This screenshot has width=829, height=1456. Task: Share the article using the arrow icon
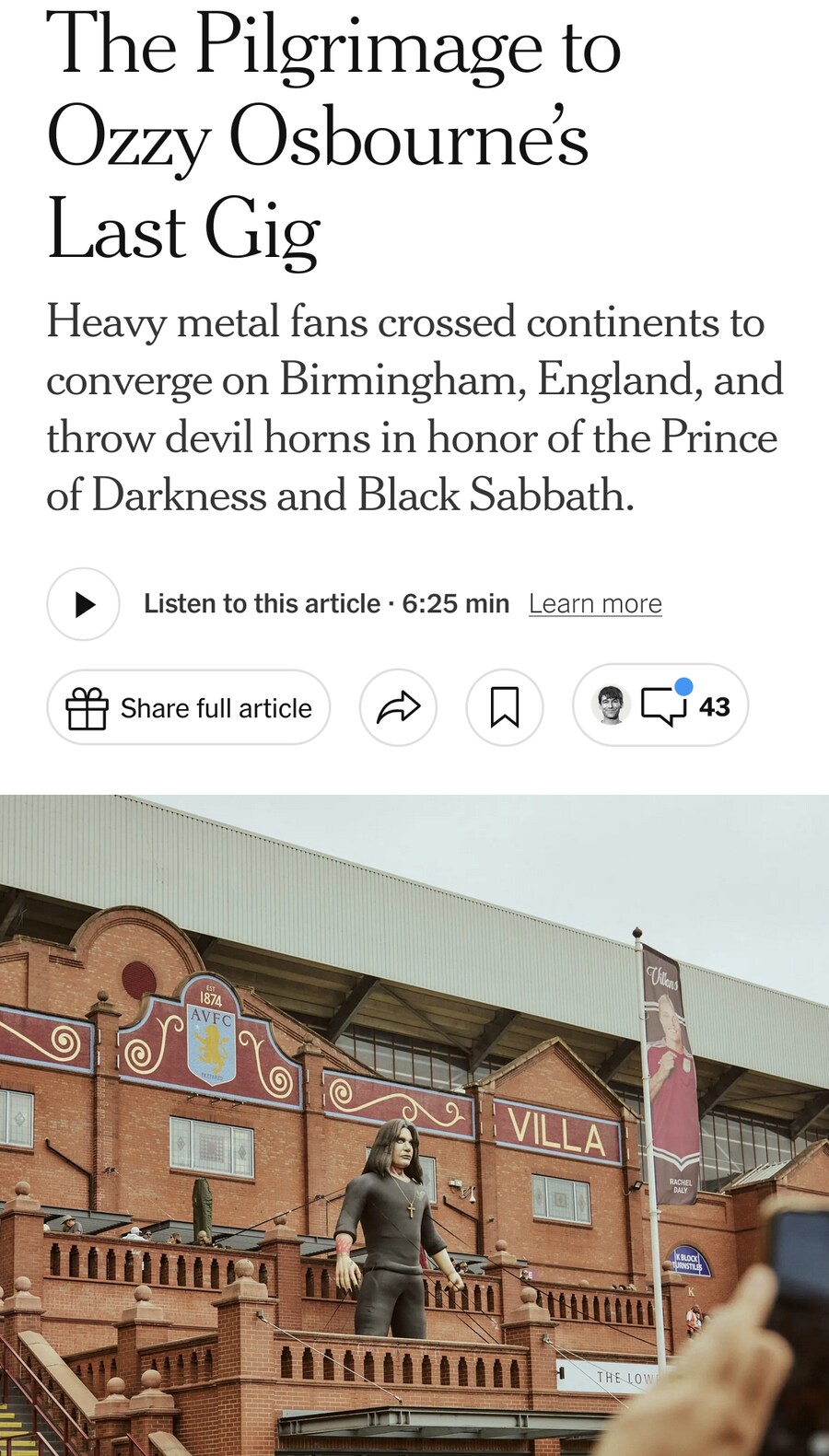398,707
